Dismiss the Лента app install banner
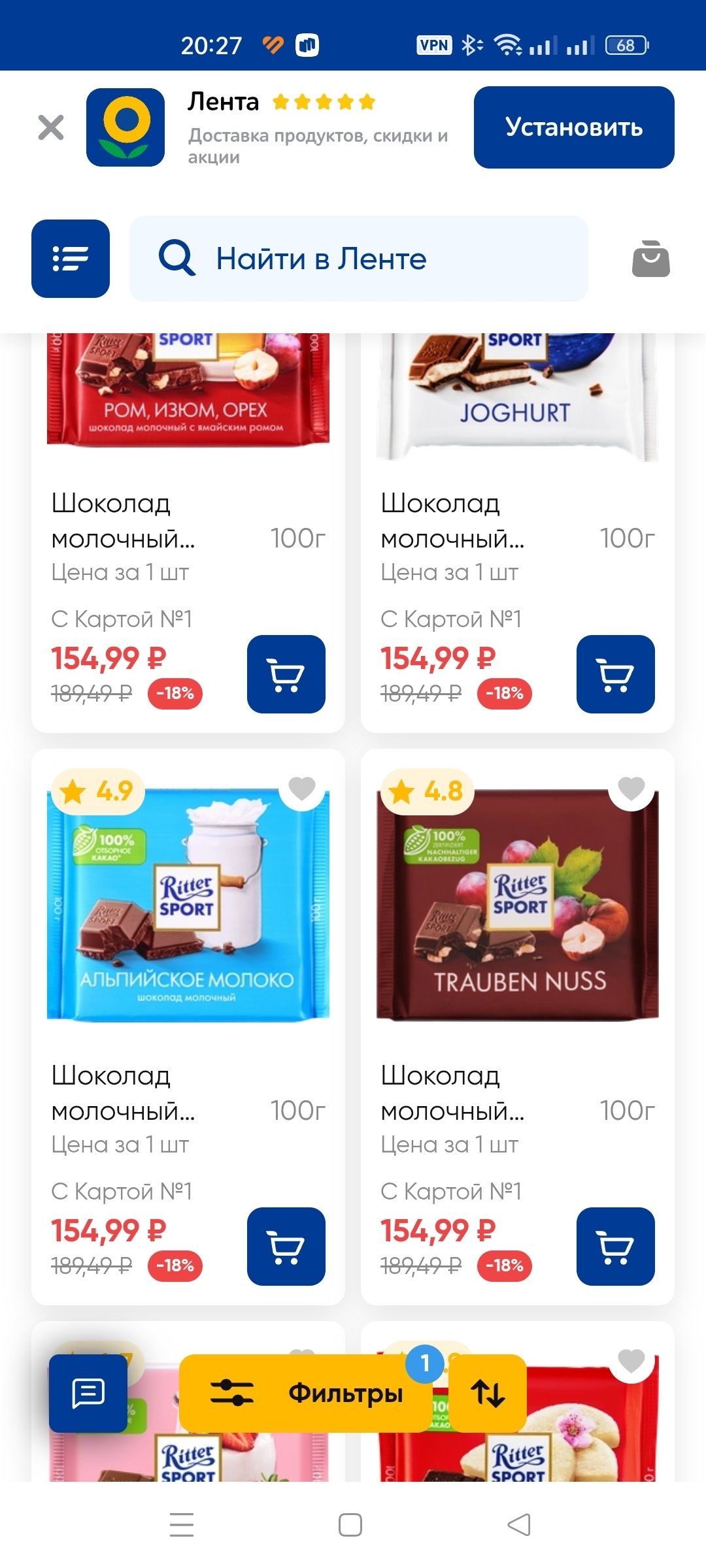Image resolution: width=706 pixels, height=1568 pixels. 51,127
